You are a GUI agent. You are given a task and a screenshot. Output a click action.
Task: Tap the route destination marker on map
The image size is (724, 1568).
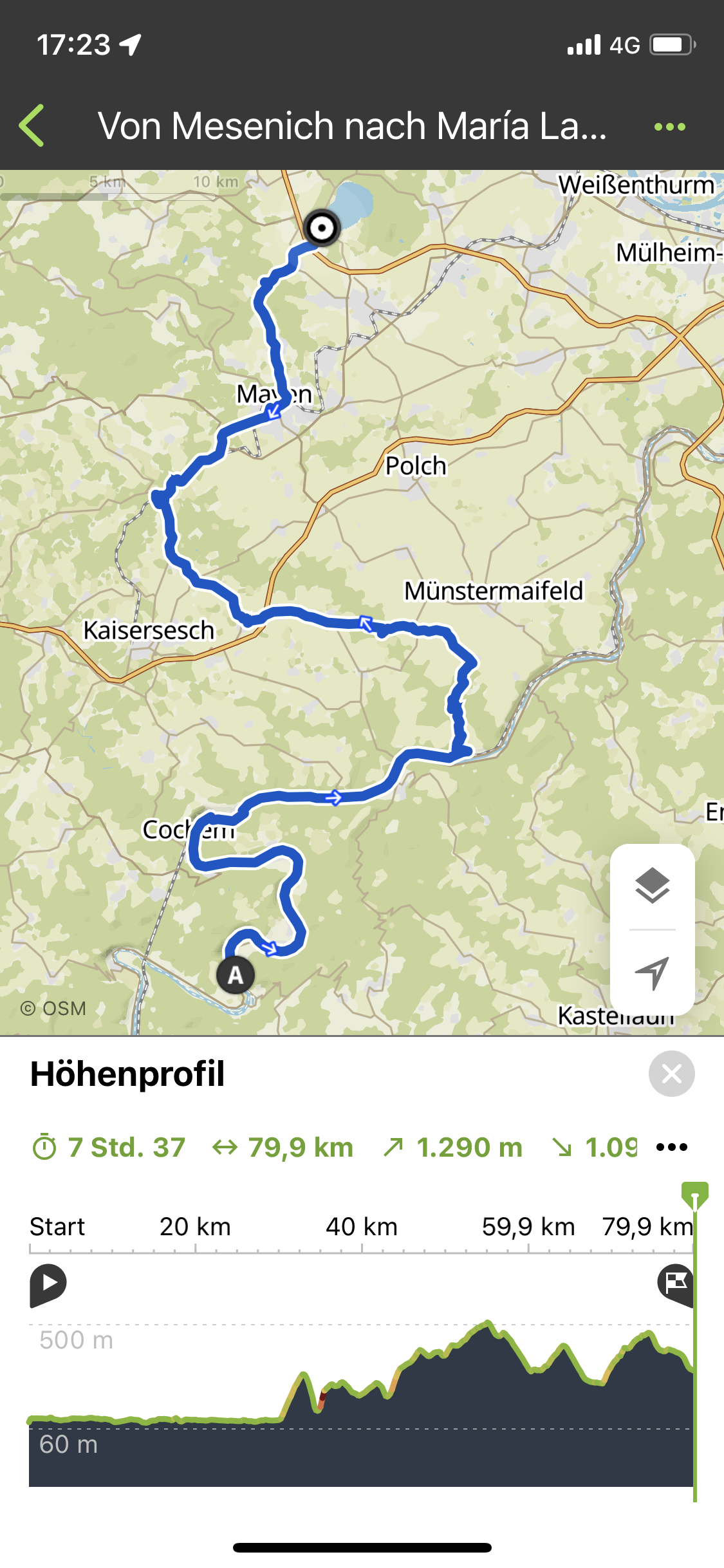[x=322, y=228]
